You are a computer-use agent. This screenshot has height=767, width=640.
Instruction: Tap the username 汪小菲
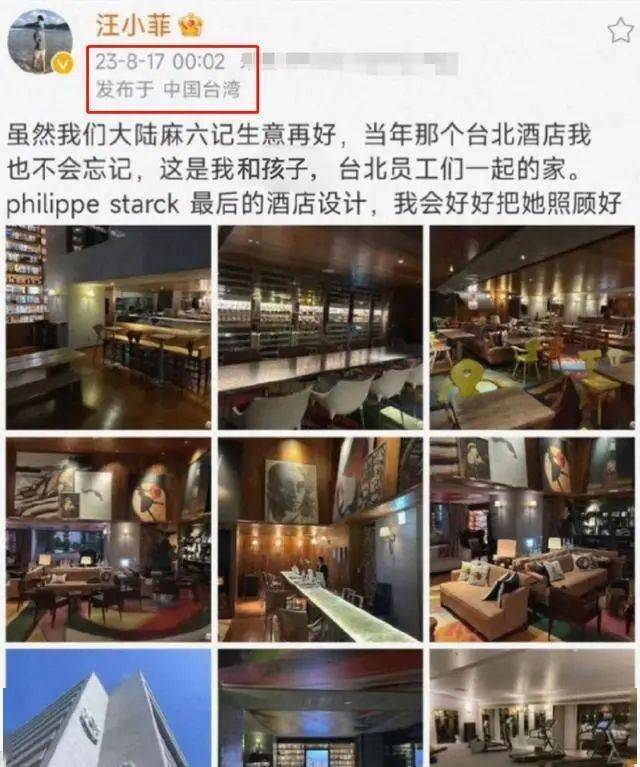pos(133,25)
